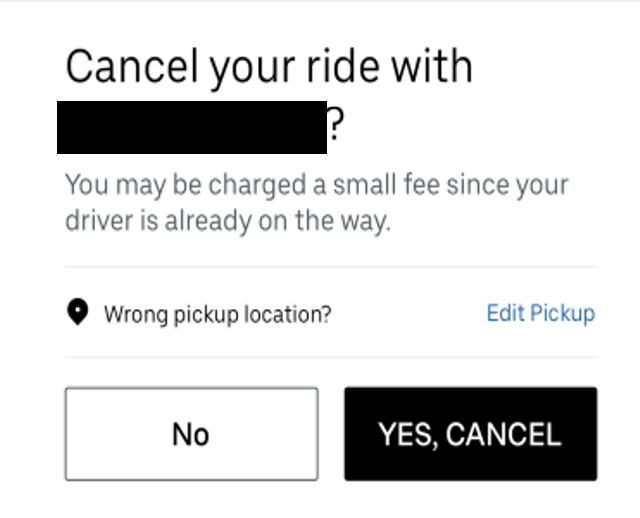Confirm with YES, CANCEL button
640x518 pixels.
pos(470,434)
